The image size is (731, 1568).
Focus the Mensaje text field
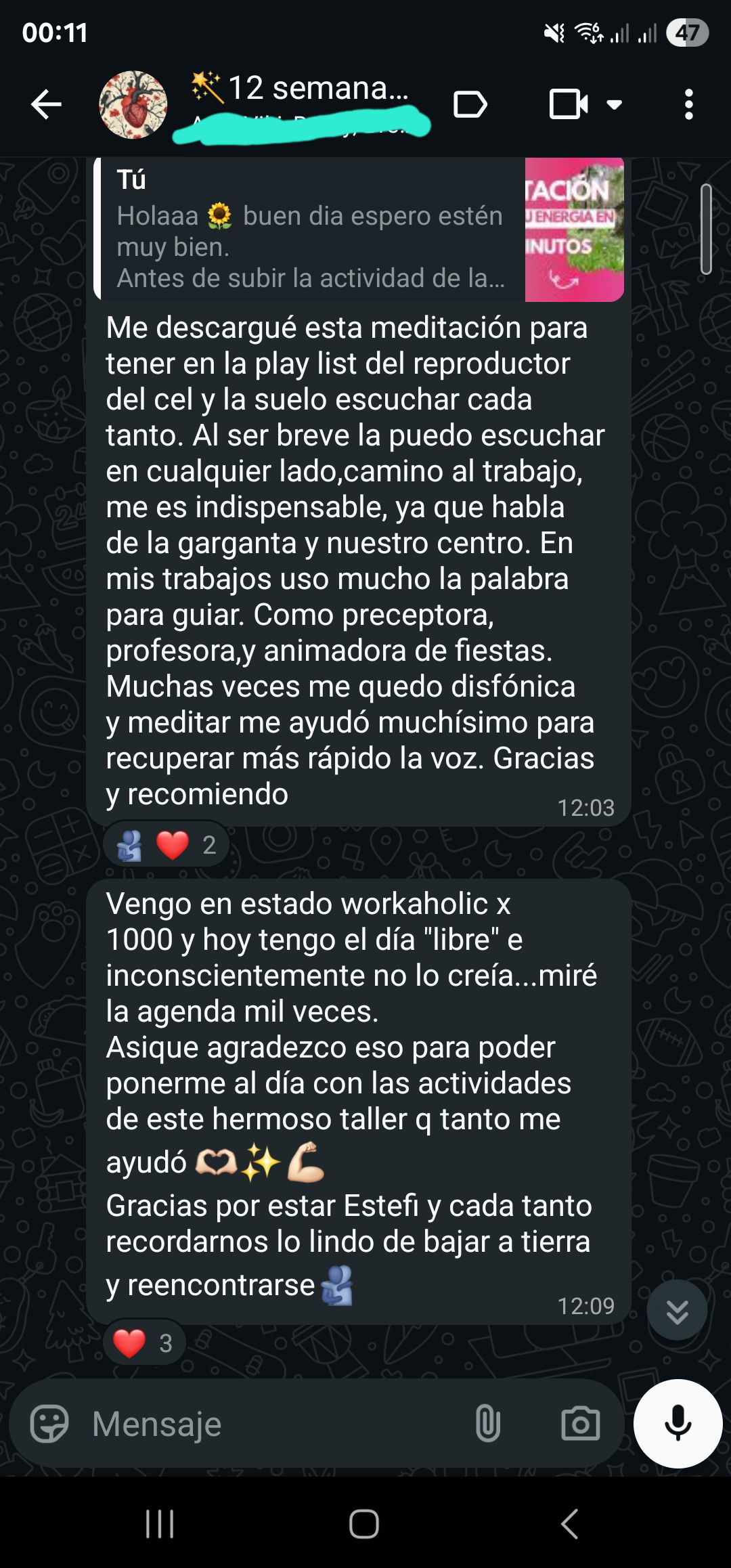pos(271,1424)
